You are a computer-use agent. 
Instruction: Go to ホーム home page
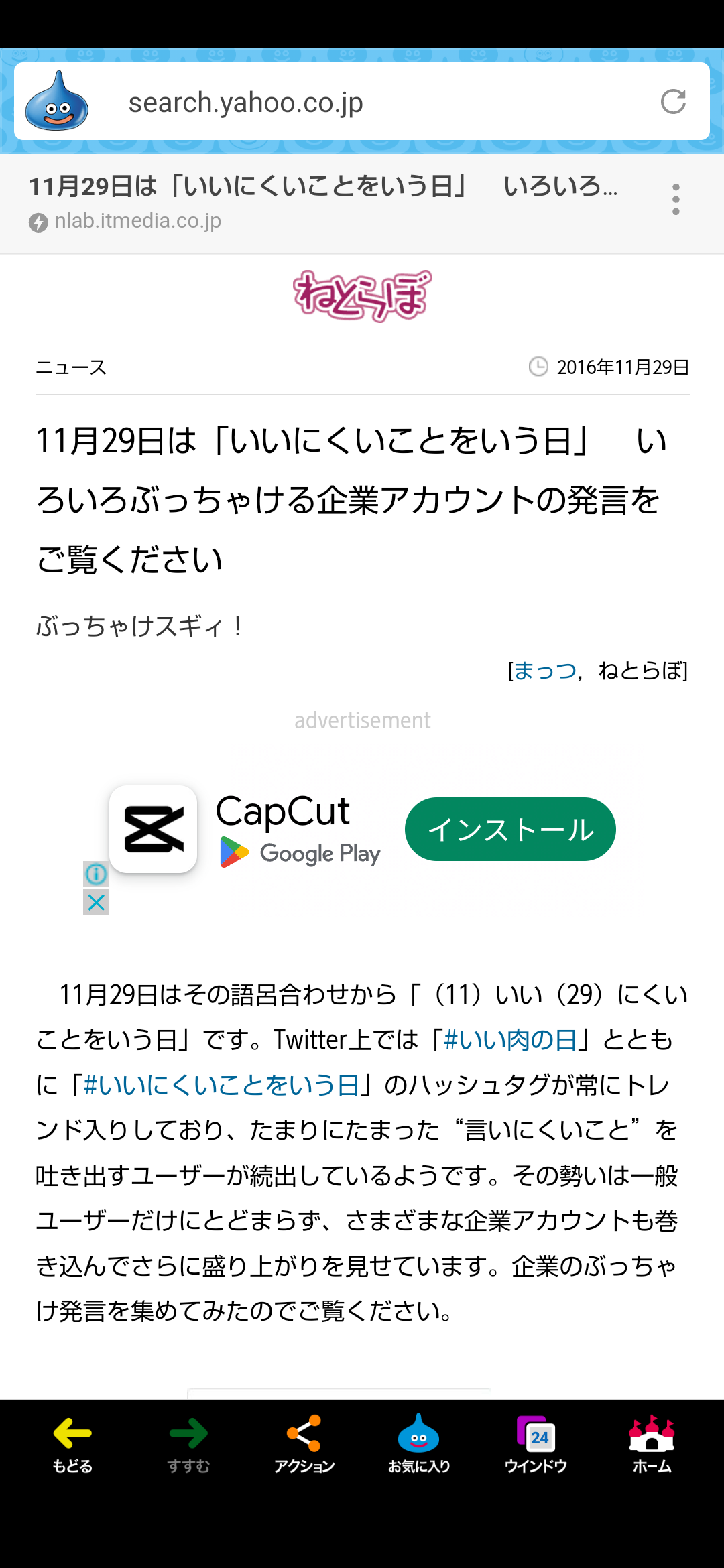(652, 1445)
